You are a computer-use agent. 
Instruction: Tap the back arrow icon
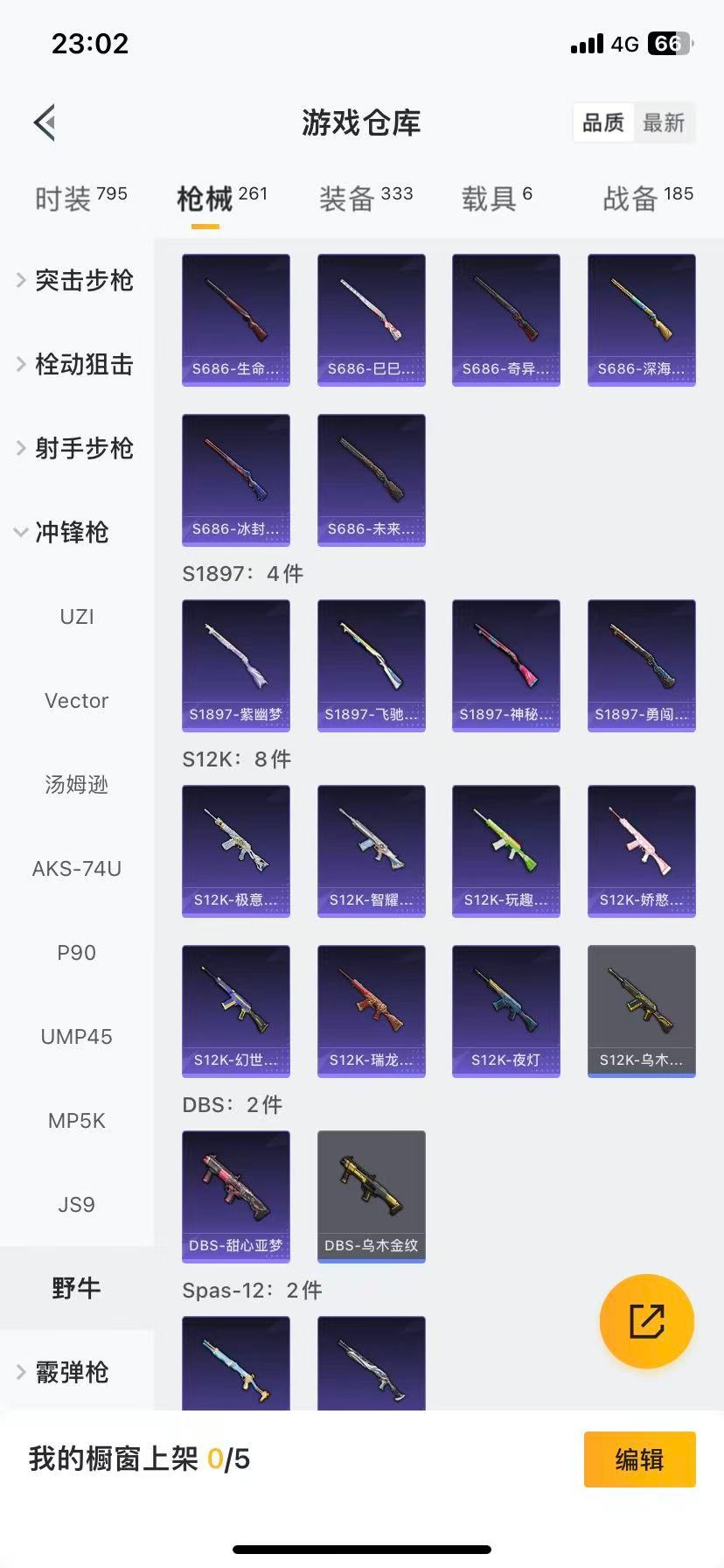[44, 122]
